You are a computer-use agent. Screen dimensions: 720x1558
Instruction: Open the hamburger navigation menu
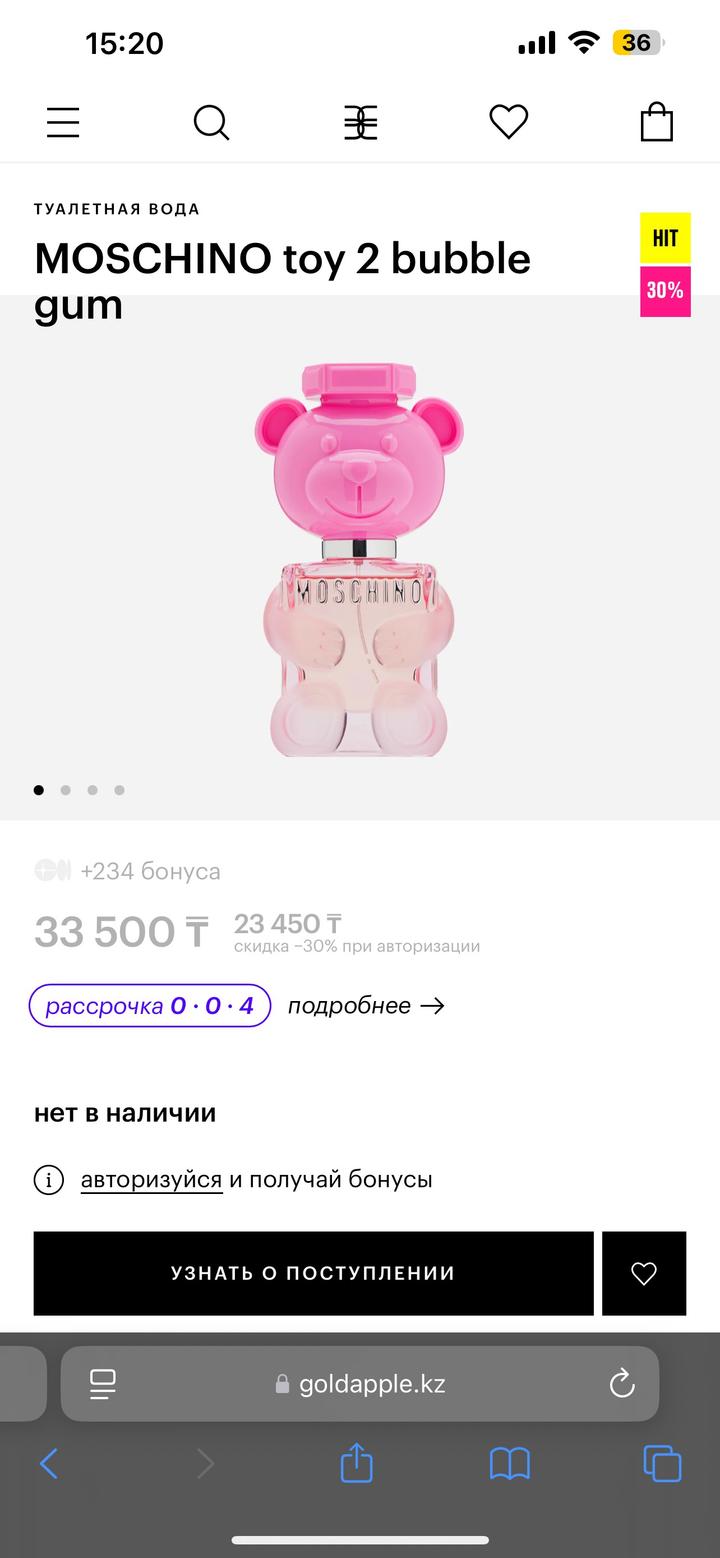click(x=63, y=122)
